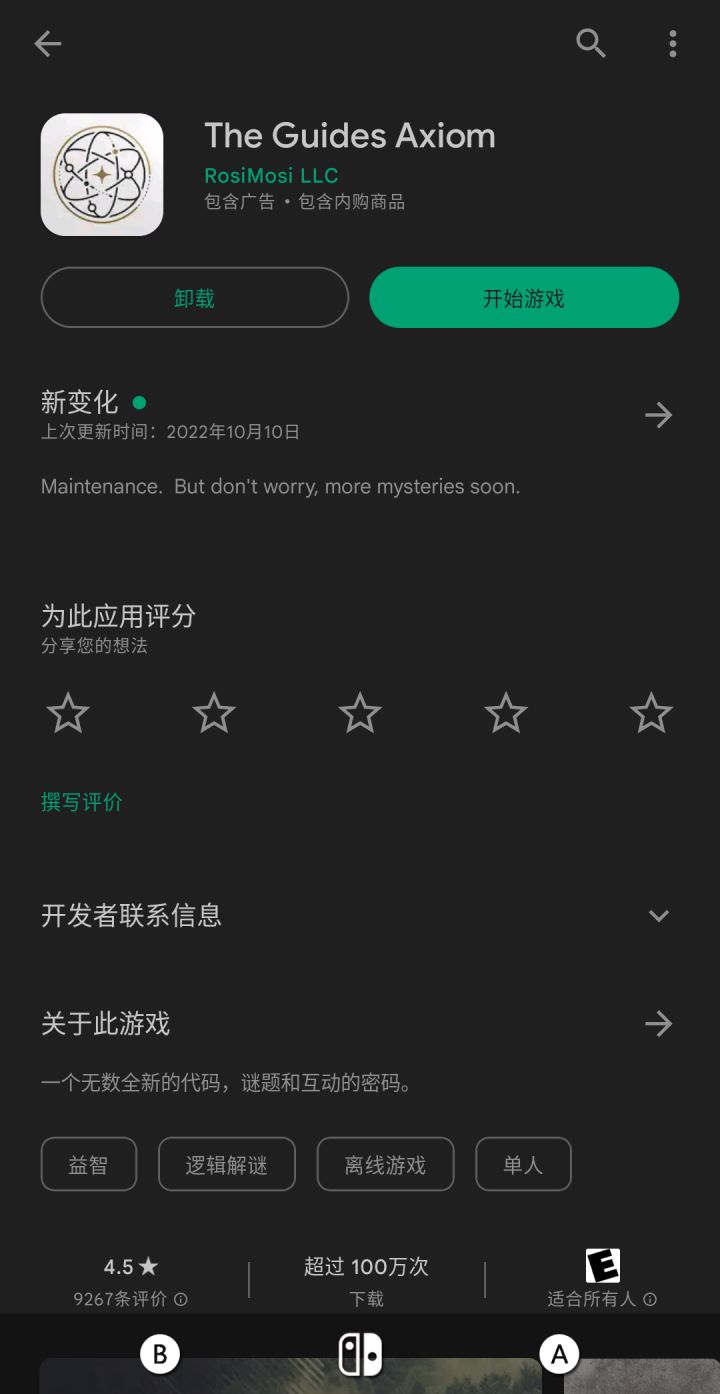Viewport: 720px width, 1394px height.
Task: Open the overflow menu
Action: tap(672, 44)
